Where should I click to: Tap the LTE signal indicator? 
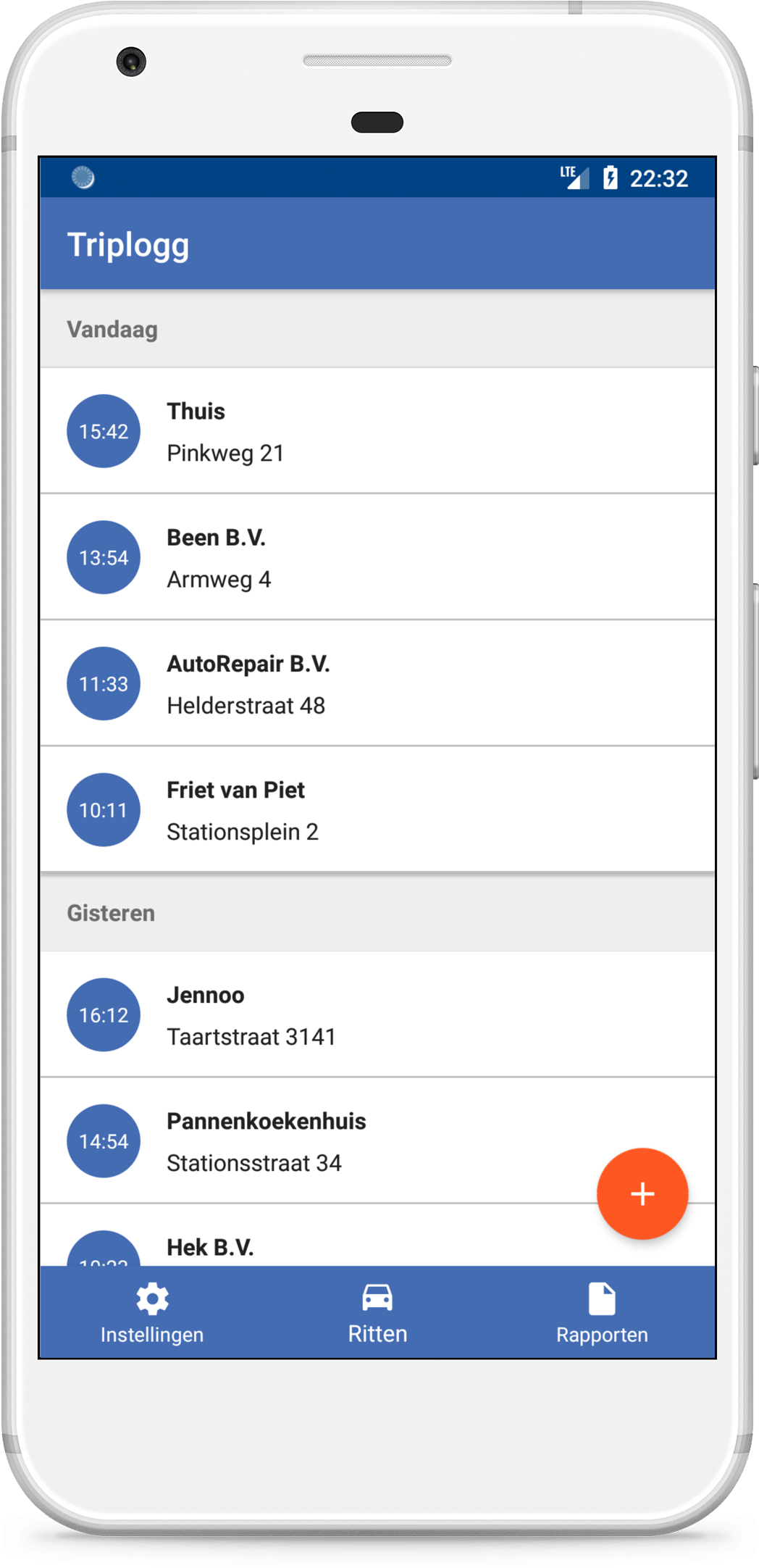tap(573, 178)
